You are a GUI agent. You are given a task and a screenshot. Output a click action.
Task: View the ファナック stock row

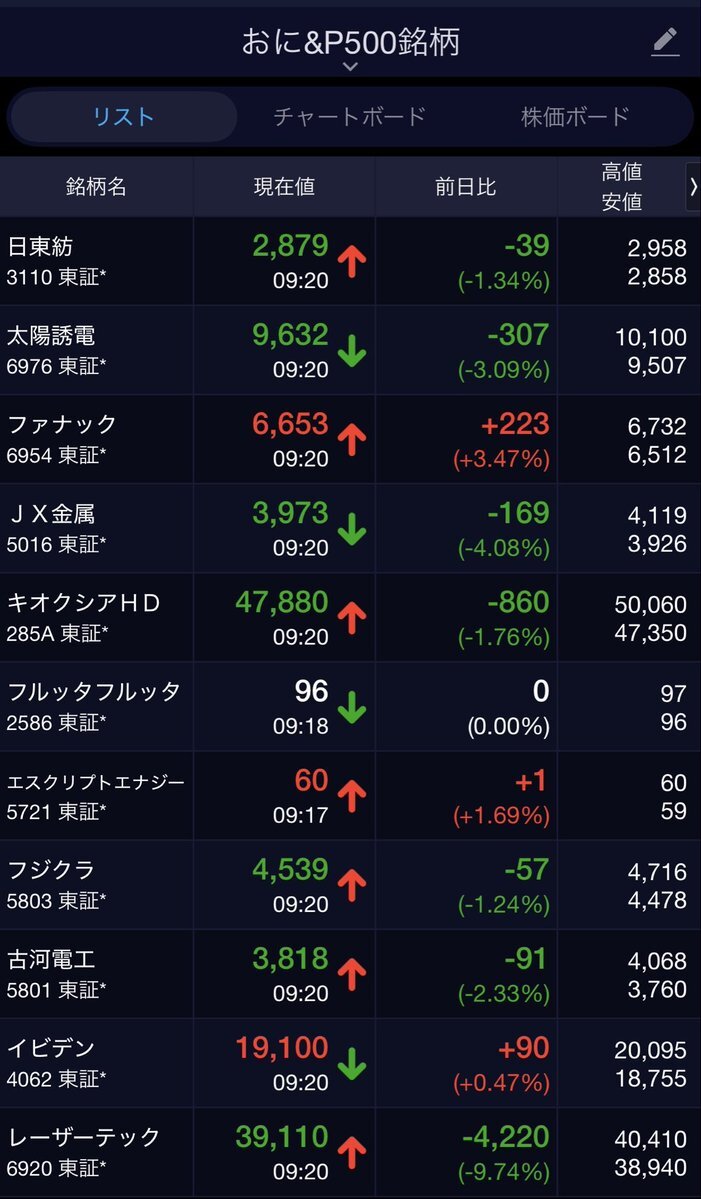coord(350,439)
